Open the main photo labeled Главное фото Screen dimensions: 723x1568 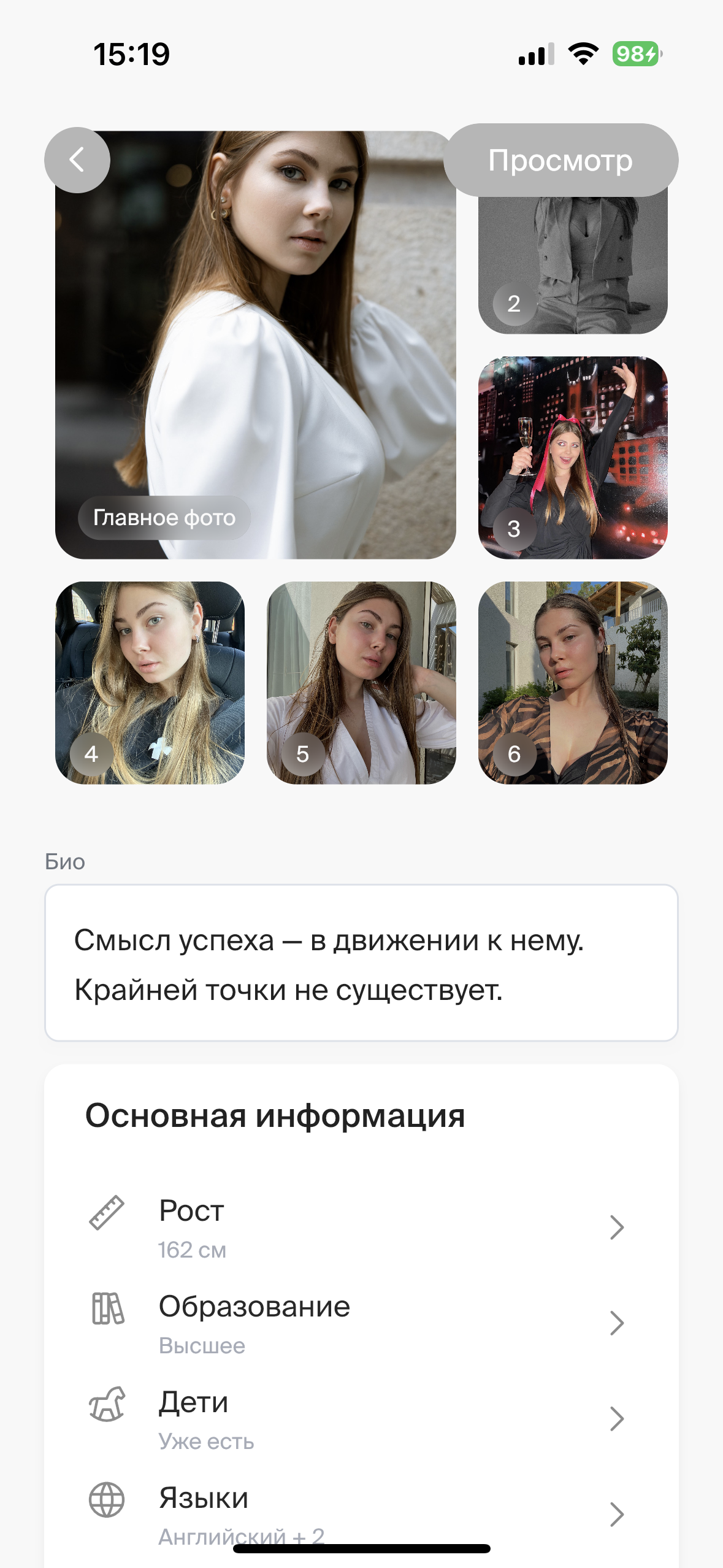[x=255, y=344]
